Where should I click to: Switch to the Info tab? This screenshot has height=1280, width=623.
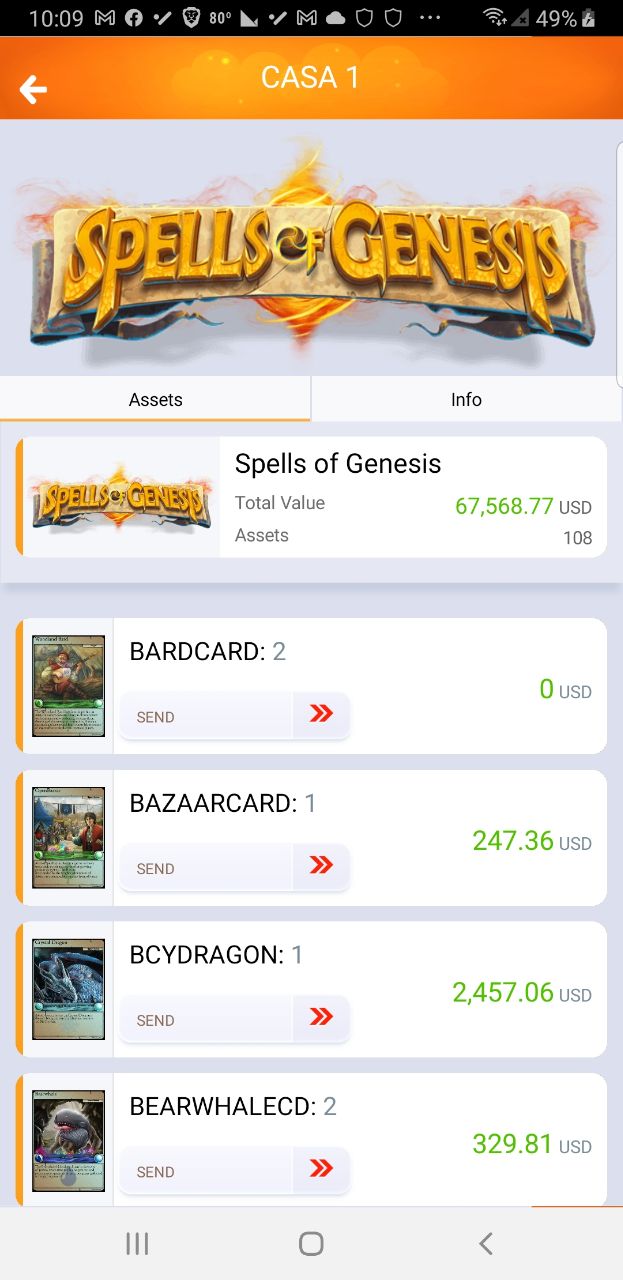tap(466, 399)
